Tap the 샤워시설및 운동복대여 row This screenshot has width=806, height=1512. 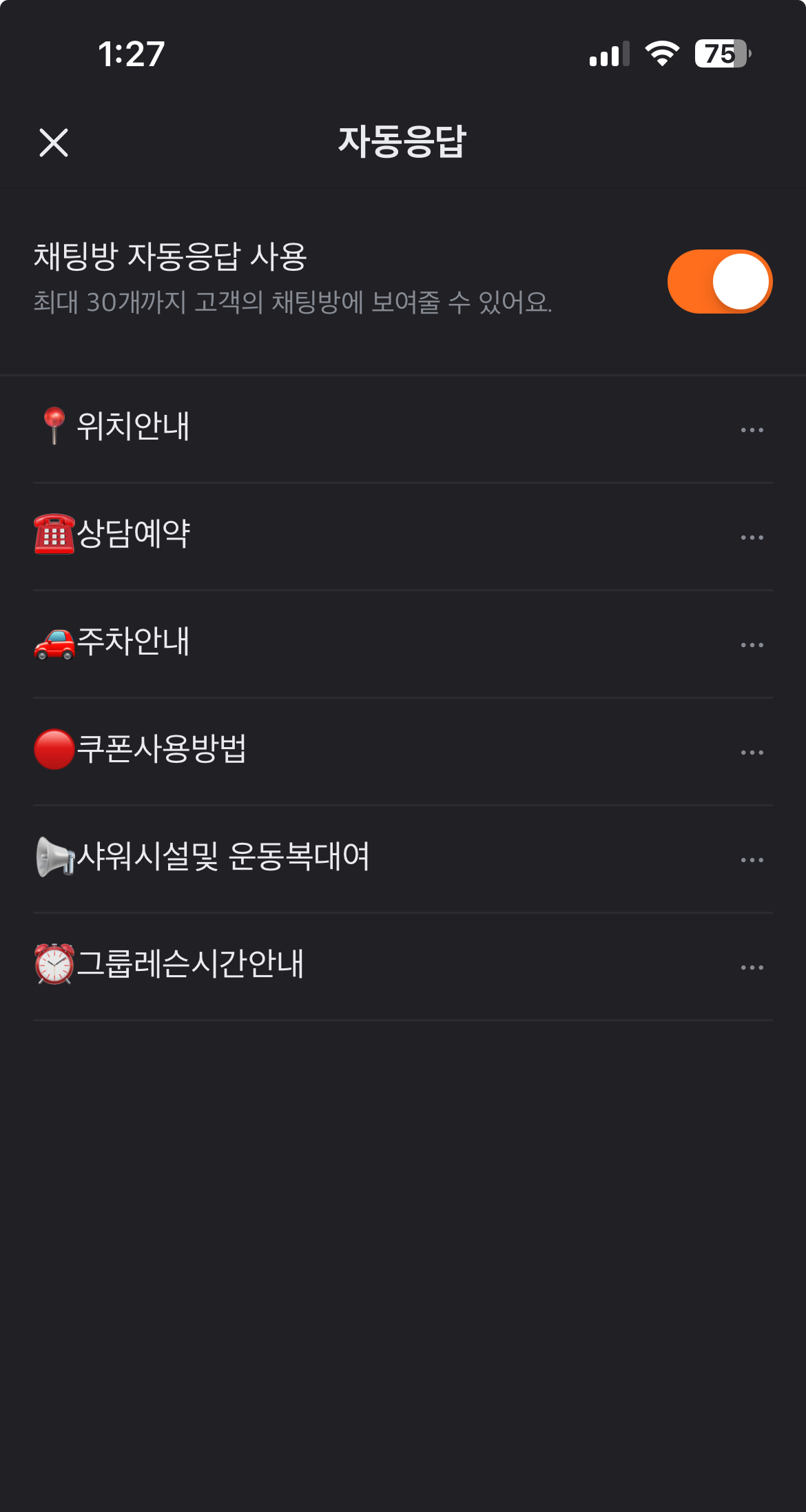(x=223, y=857)
